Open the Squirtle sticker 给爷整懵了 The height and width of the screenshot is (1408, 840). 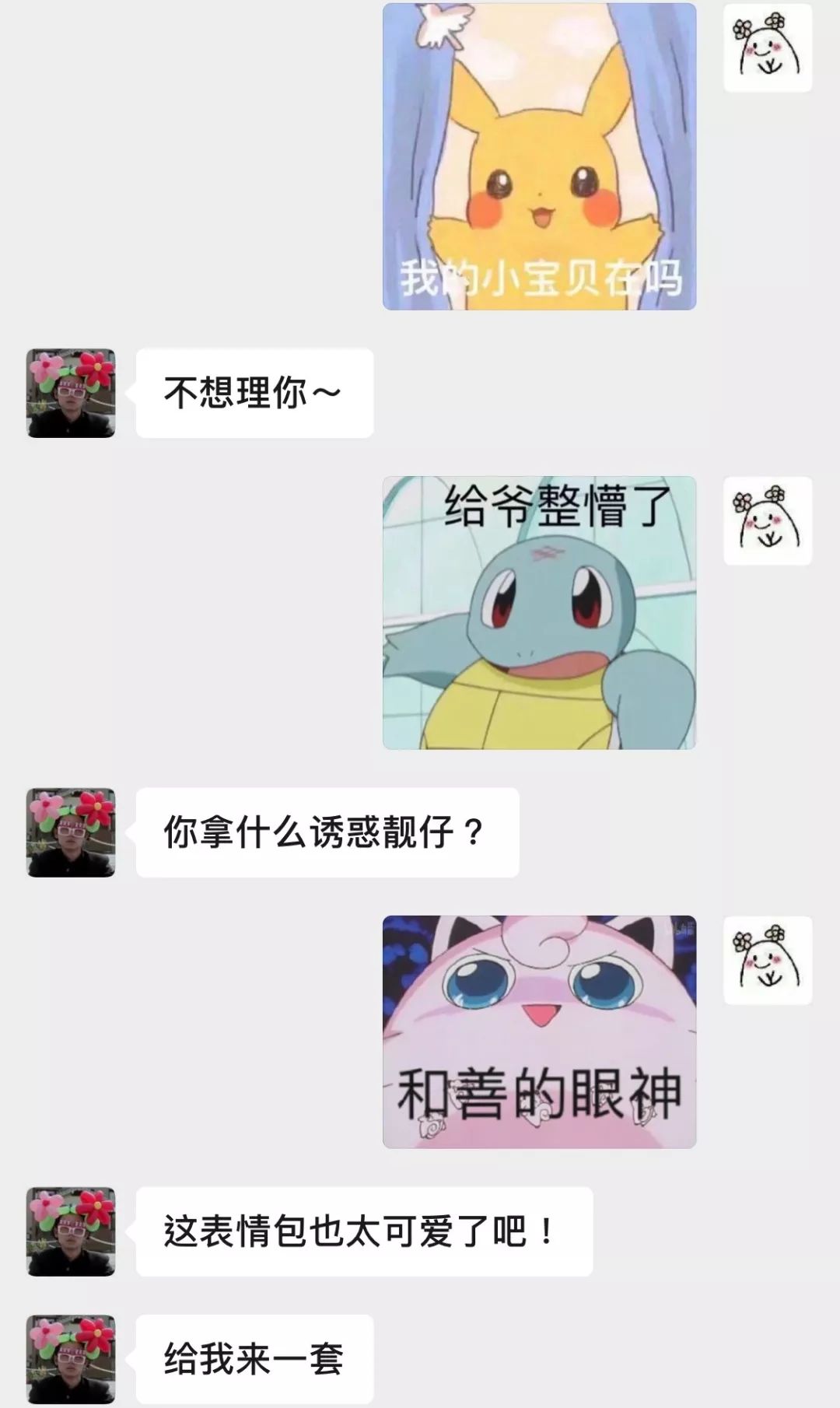click(x=539, y=613)
